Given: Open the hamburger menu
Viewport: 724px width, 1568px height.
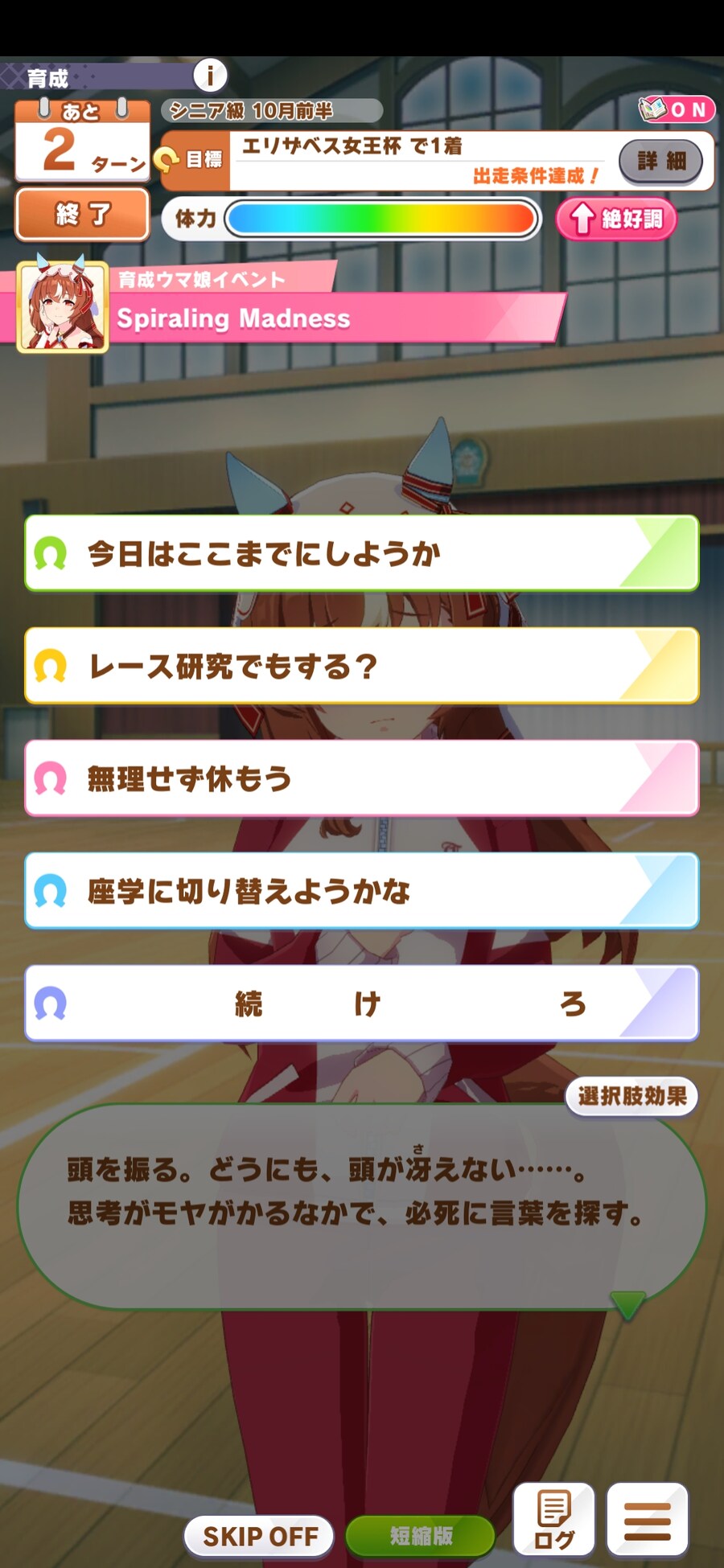Looking at the screenshot, I should [647, 1520].
